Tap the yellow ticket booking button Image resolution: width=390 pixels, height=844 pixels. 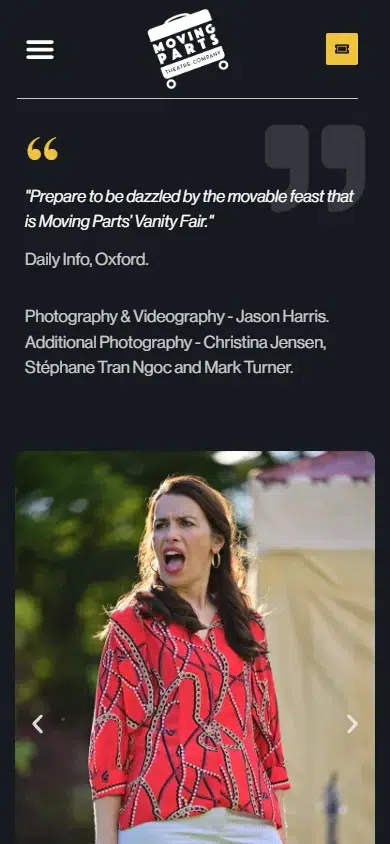(342, 49)
